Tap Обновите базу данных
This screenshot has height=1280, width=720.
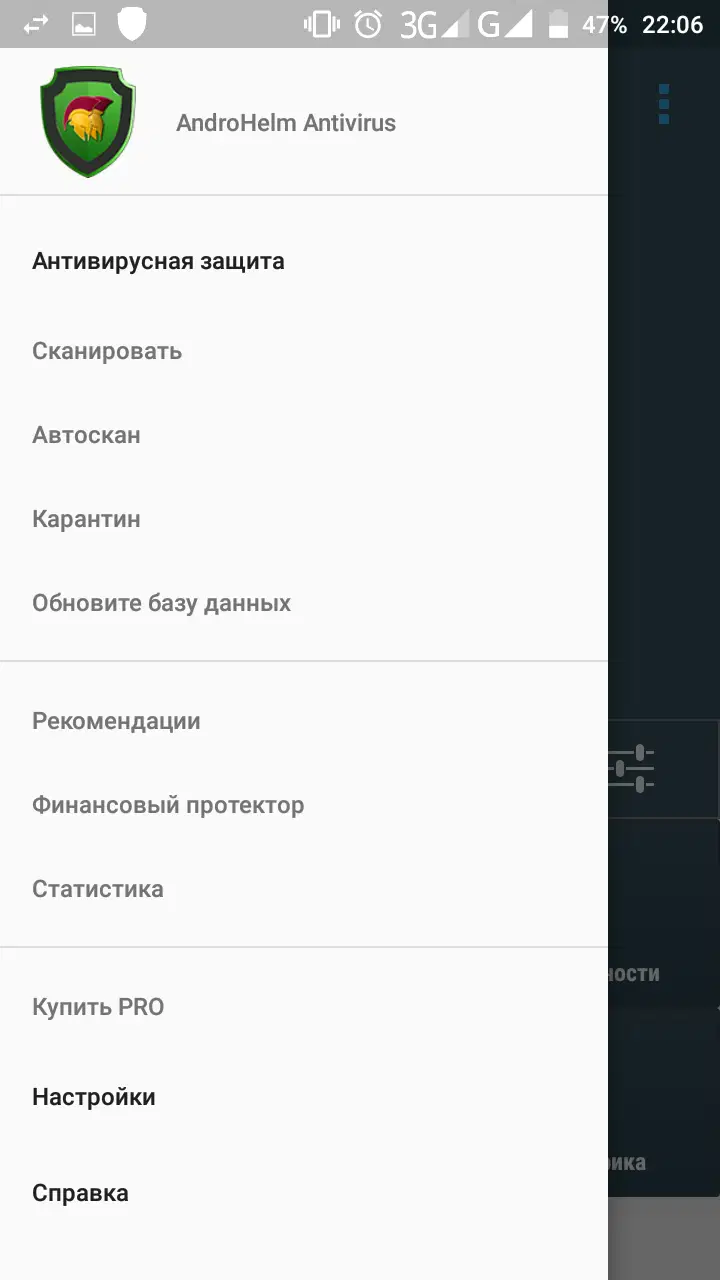pos(161,603)
